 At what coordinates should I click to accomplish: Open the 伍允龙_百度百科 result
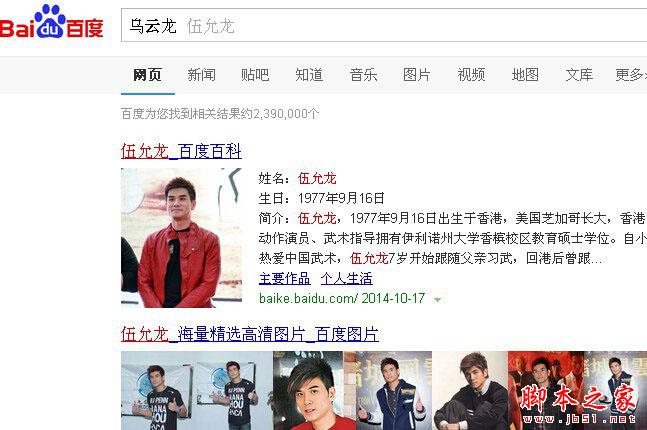tap(181, 151)
